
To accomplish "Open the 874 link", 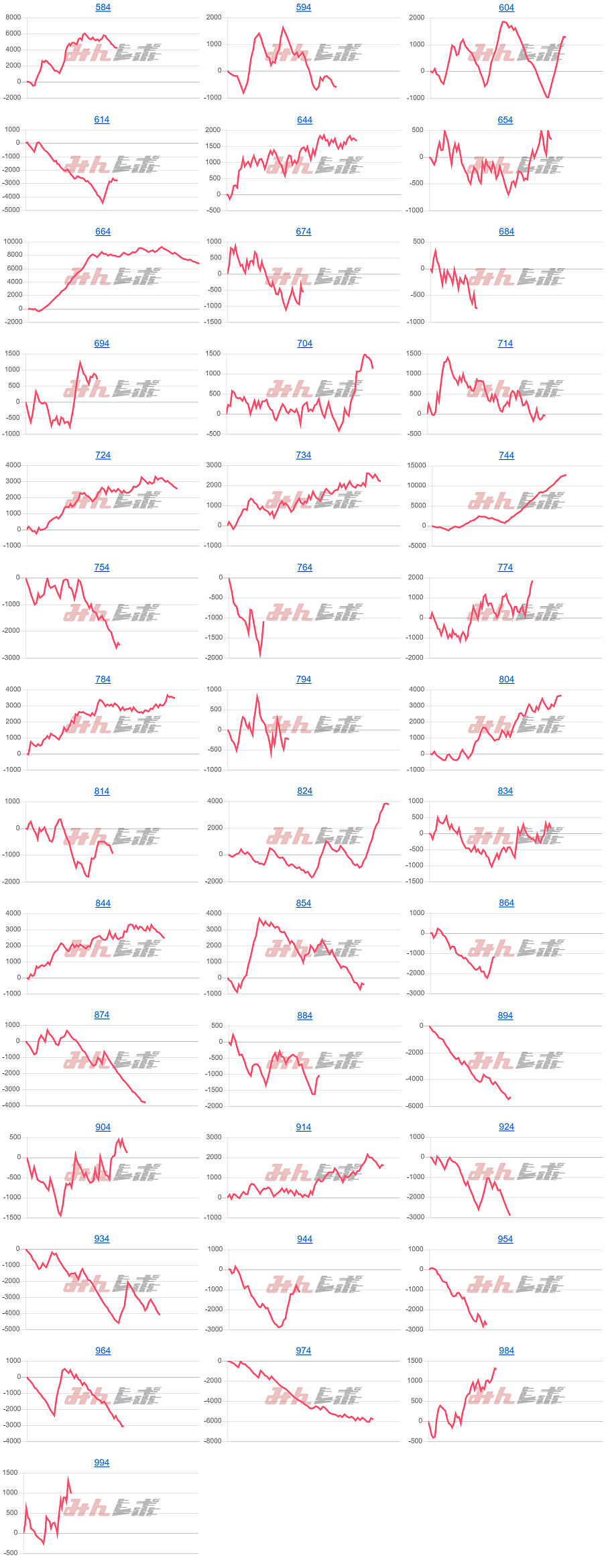I will coord(101,1015).
